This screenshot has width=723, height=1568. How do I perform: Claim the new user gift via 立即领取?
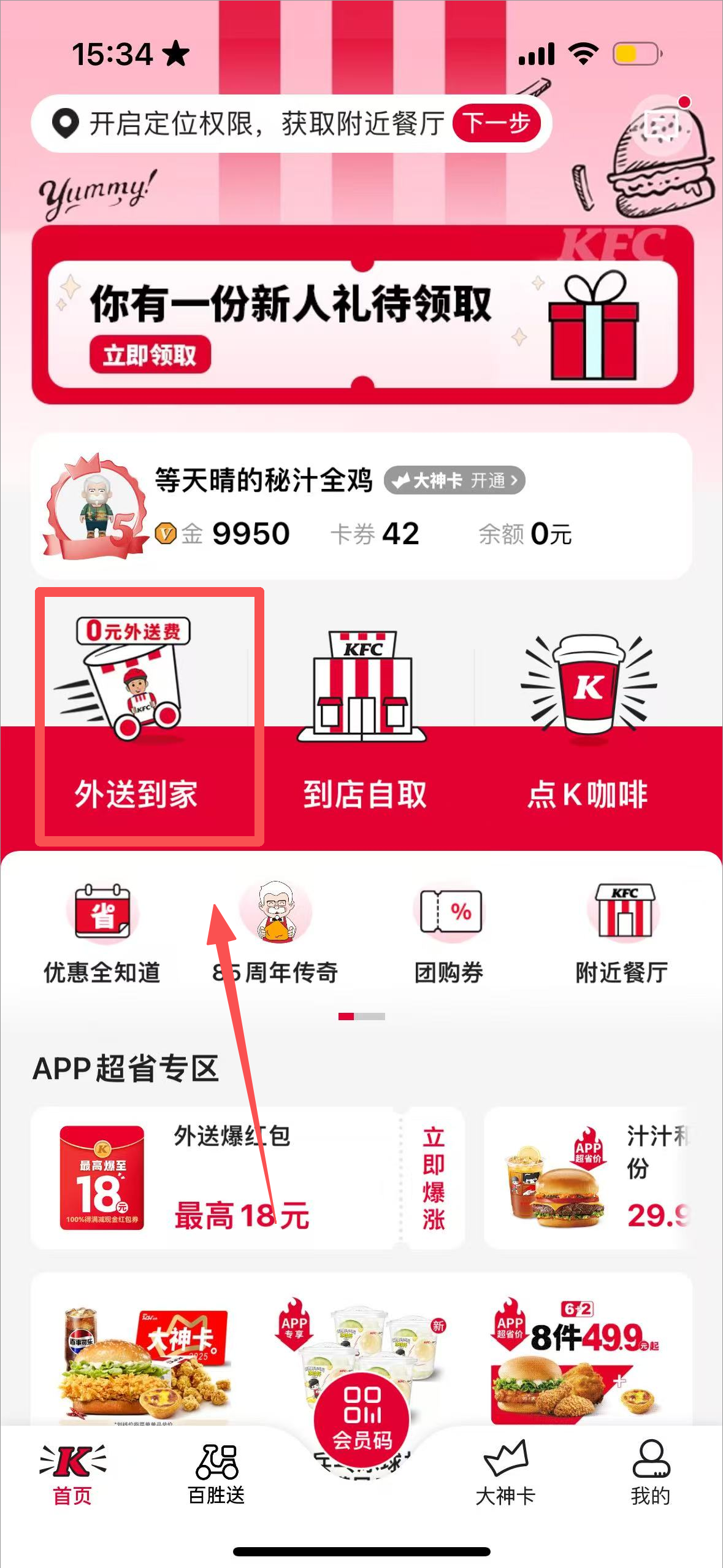[150, 355]
